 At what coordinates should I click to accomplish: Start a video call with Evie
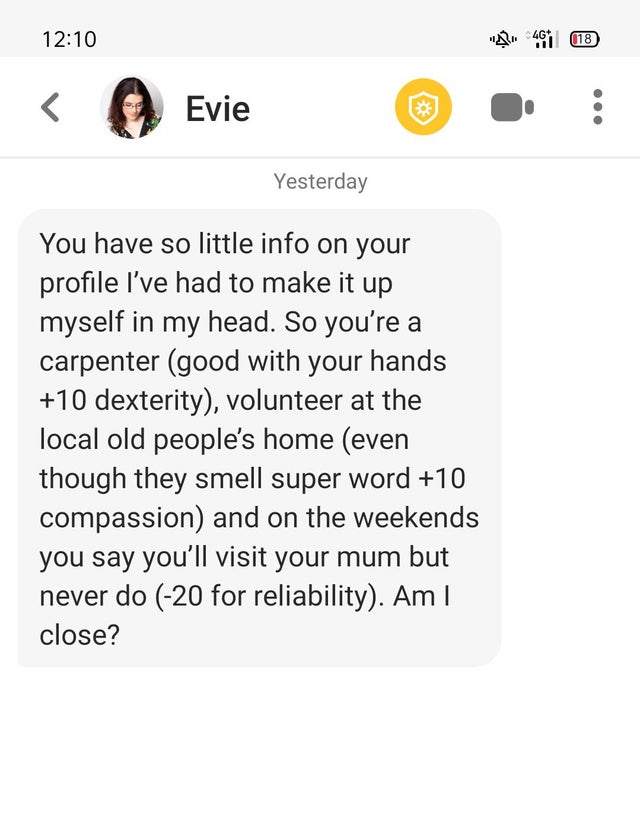click(512, 107)
